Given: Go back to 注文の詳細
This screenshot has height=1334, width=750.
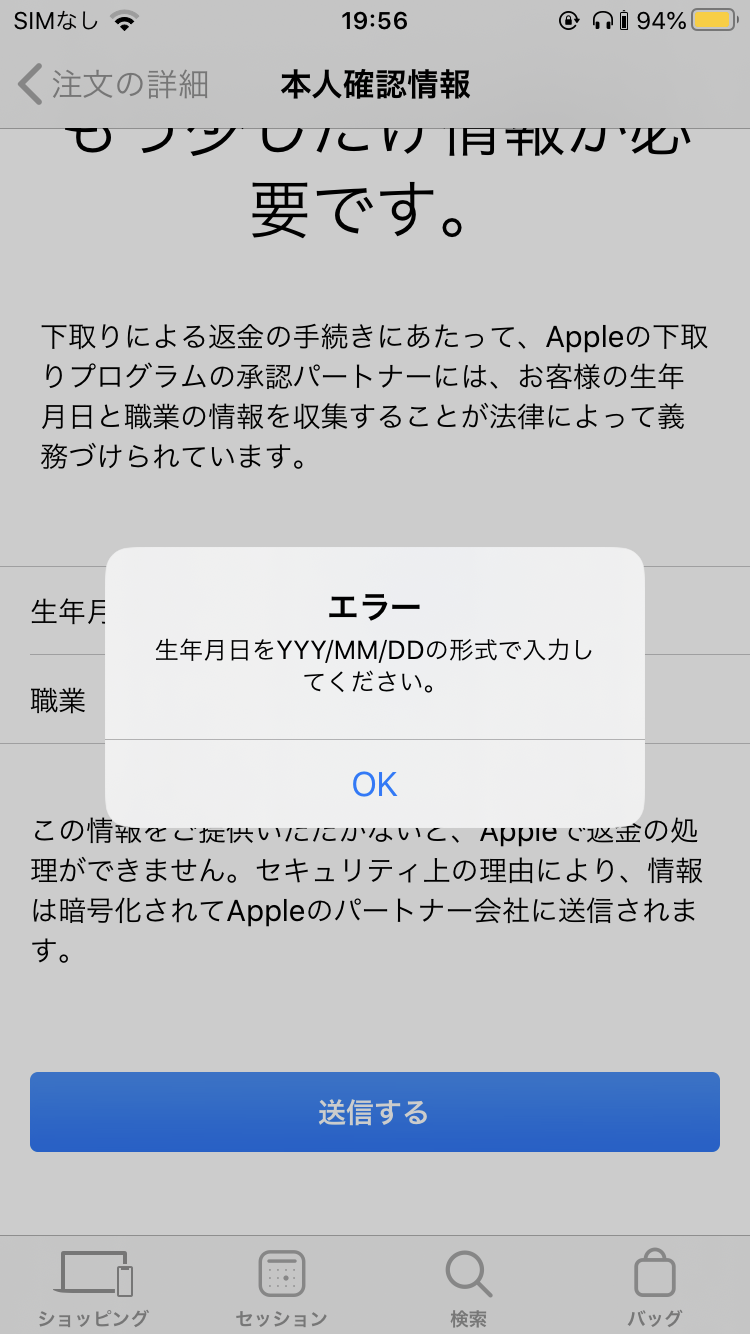Looking at the screenshot, I should click(114, 85).
